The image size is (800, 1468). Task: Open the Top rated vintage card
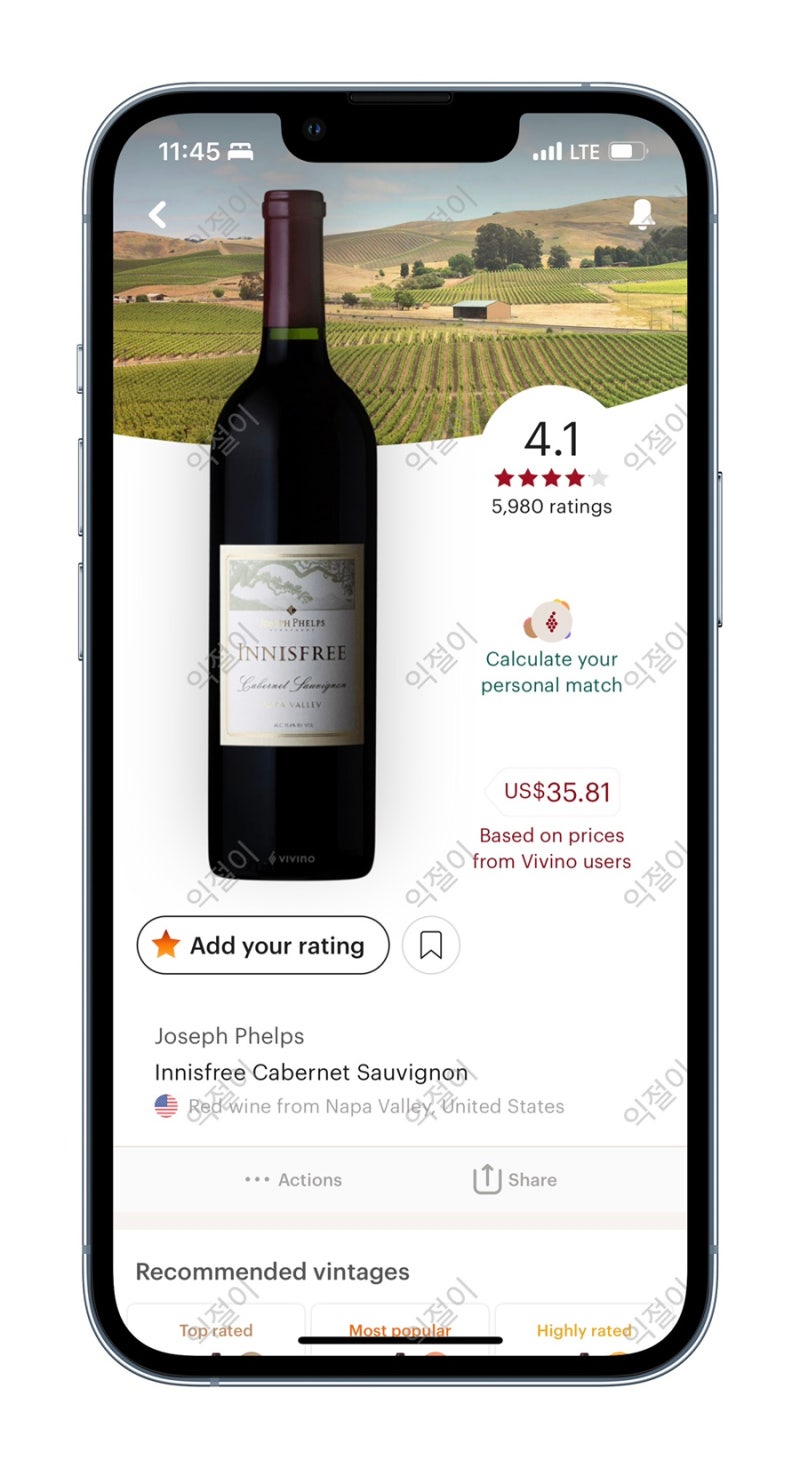(x=216, y=1330)
